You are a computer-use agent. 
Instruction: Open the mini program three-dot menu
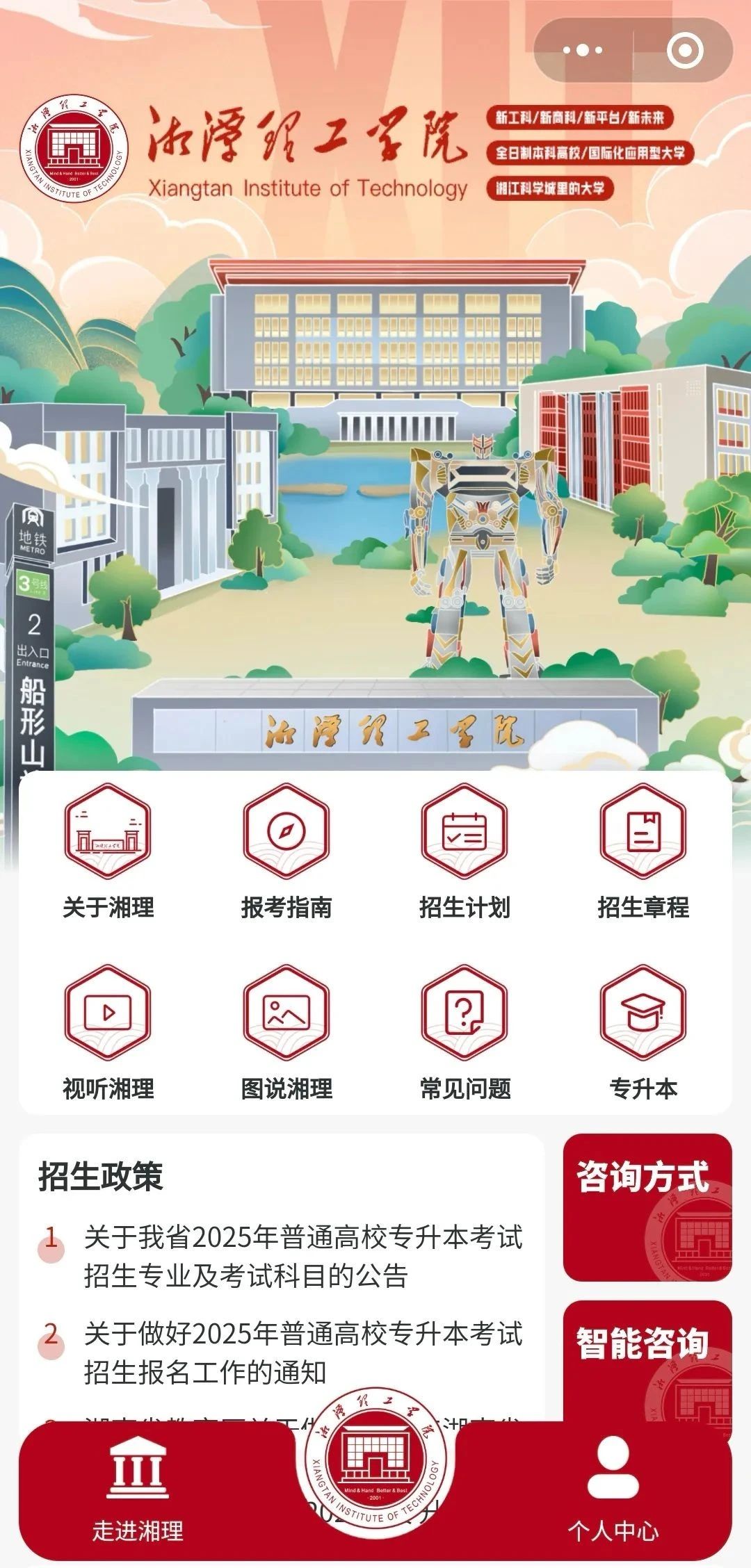(583, 50)
